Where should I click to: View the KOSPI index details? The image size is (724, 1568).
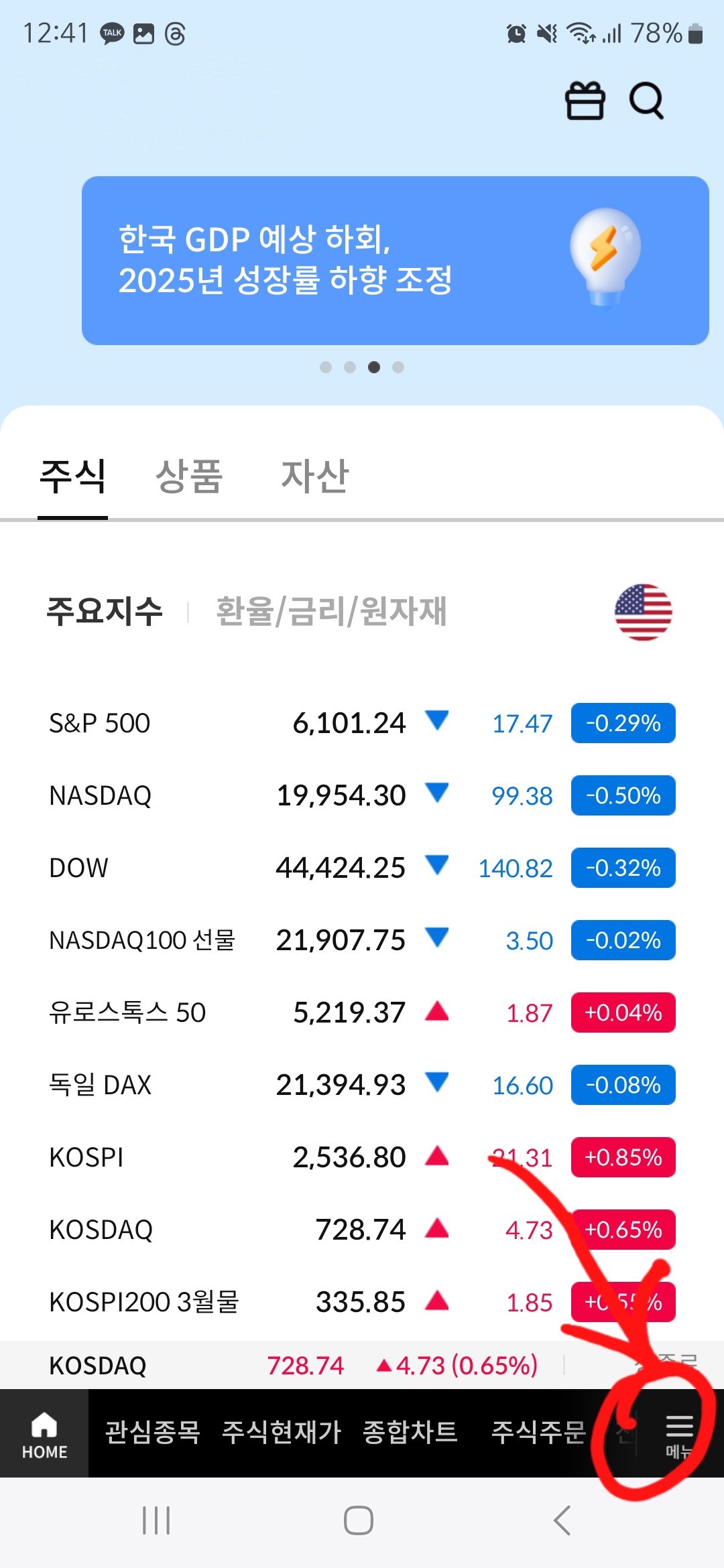362,1157
